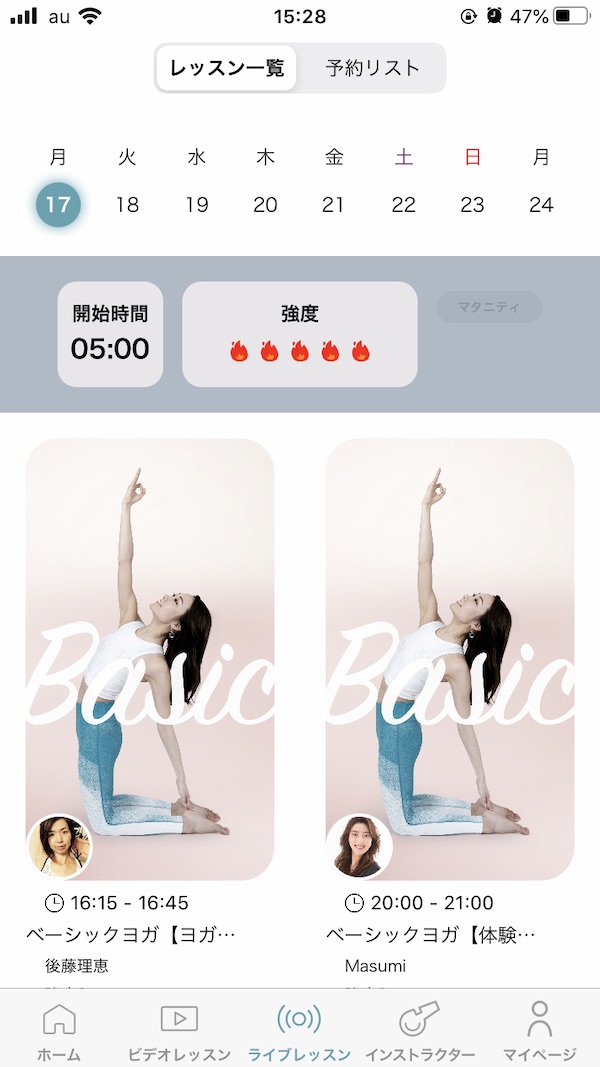The width and height of the screenshot is (600, 1067).
Task: Go to the ホーム tab
Action: click(59, 1032)
